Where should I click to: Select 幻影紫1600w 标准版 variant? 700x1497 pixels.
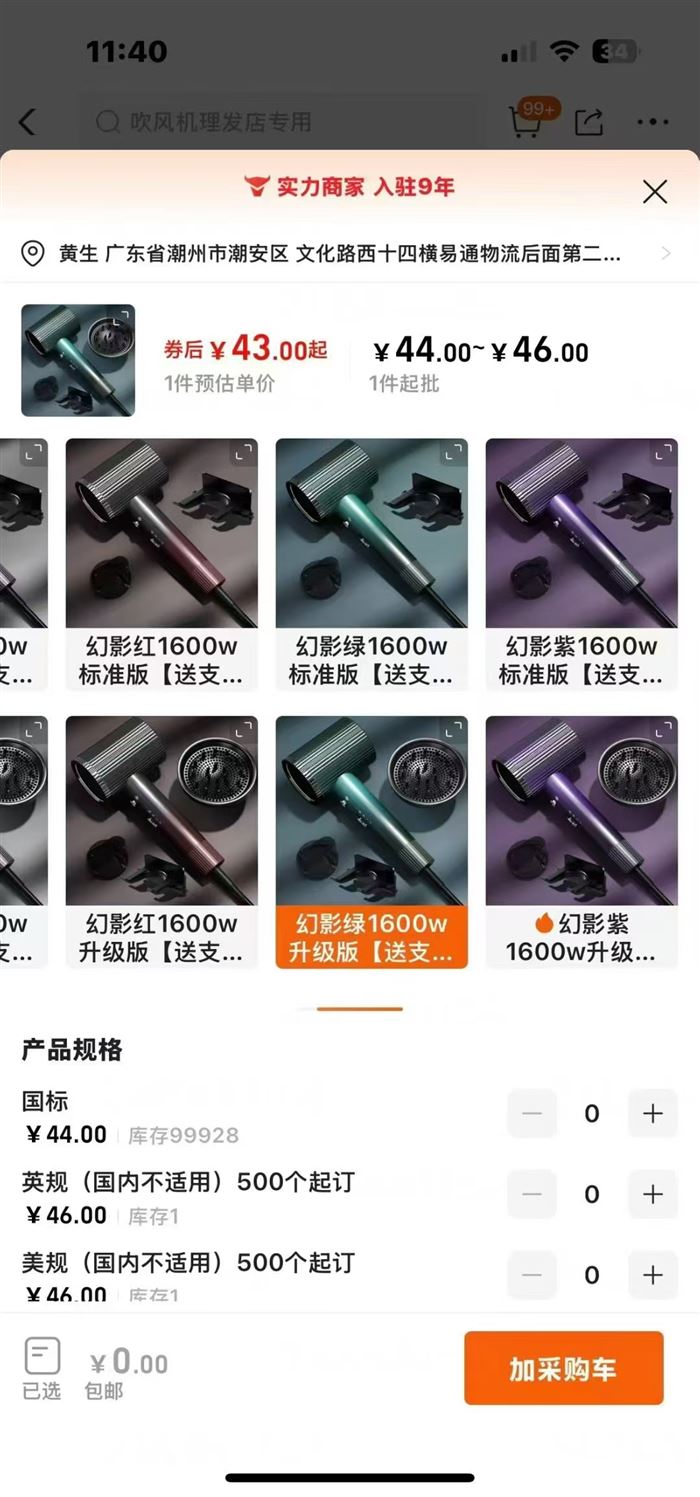[581, 564]
